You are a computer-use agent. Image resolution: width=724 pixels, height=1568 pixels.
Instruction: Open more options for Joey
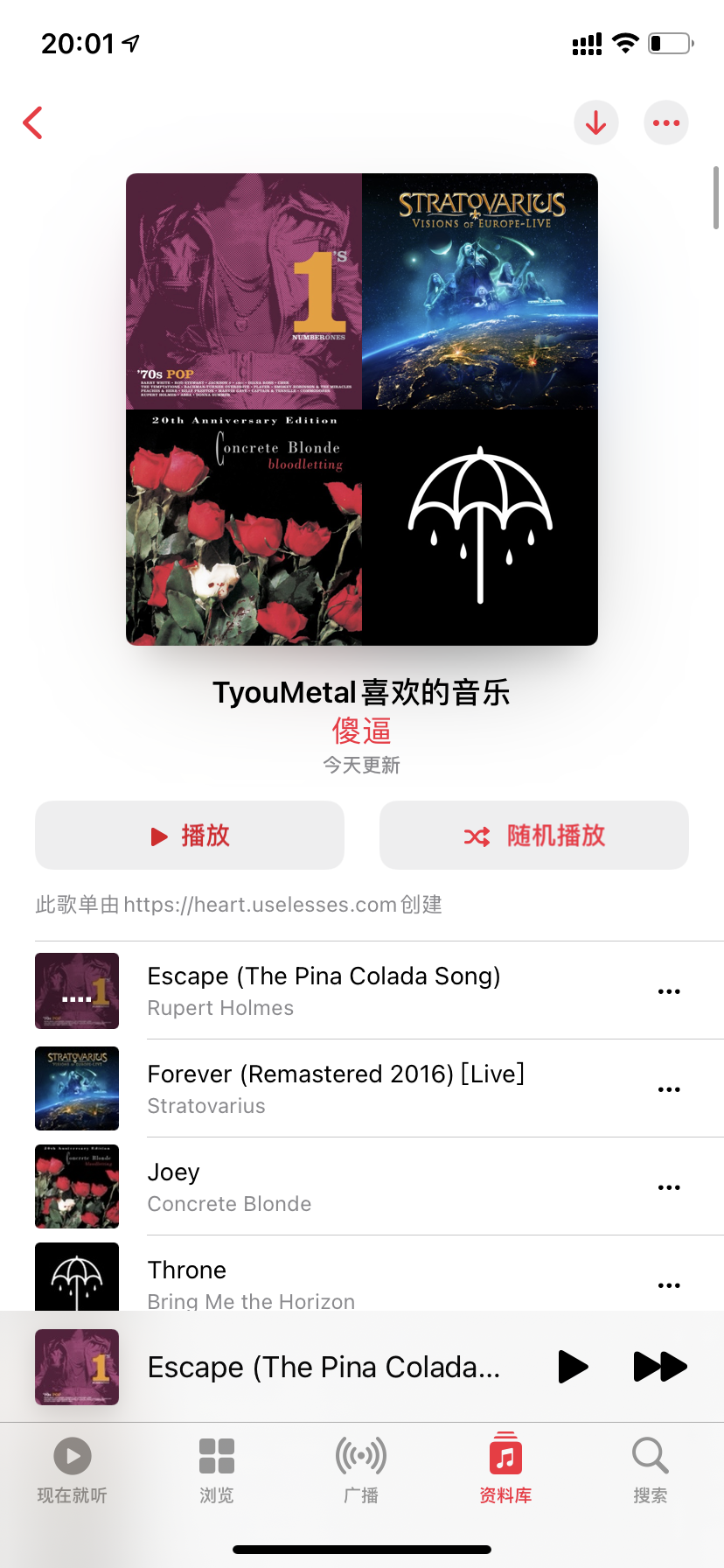[x=669, y=1187]
